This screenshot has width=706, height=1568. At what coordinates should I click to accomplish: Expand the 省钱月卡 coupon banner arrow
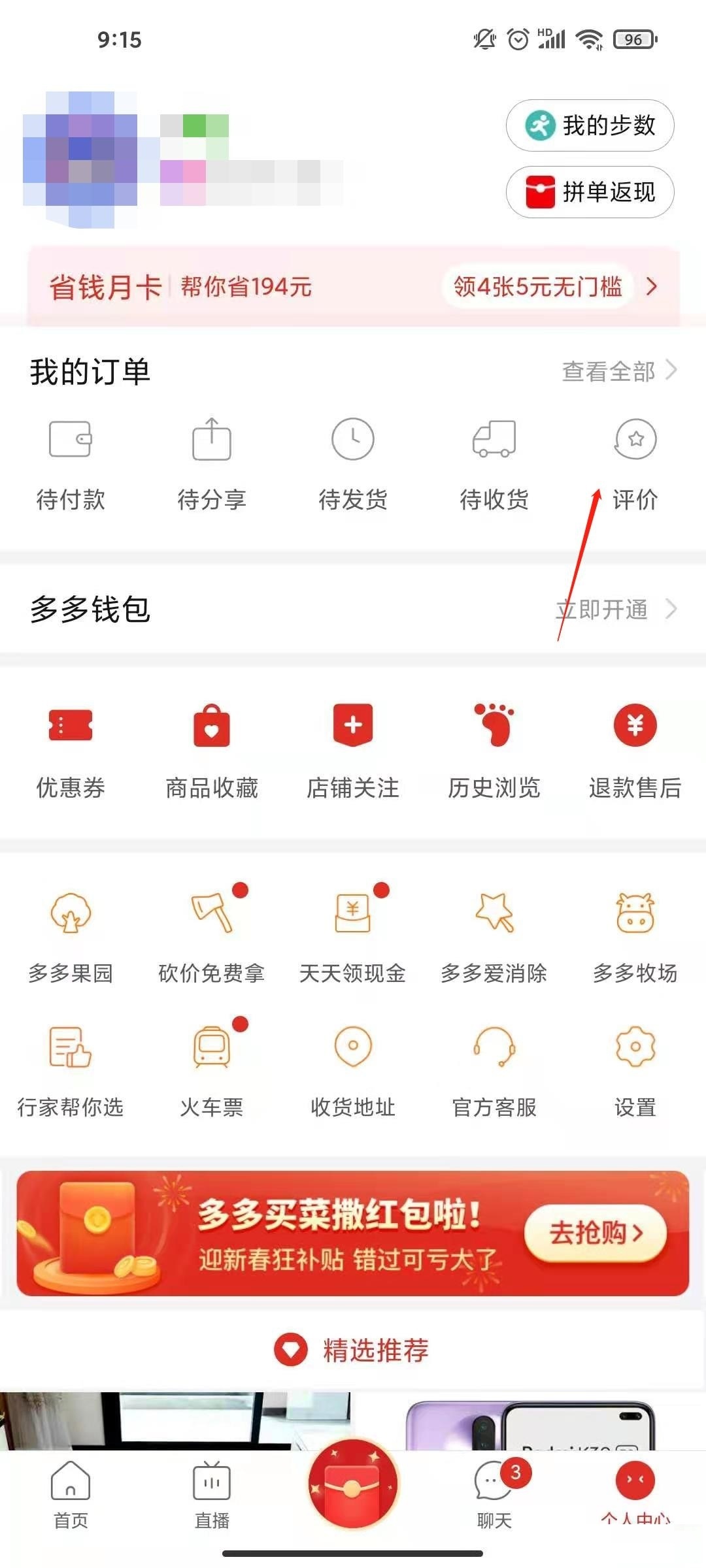[x=652, y=286]
